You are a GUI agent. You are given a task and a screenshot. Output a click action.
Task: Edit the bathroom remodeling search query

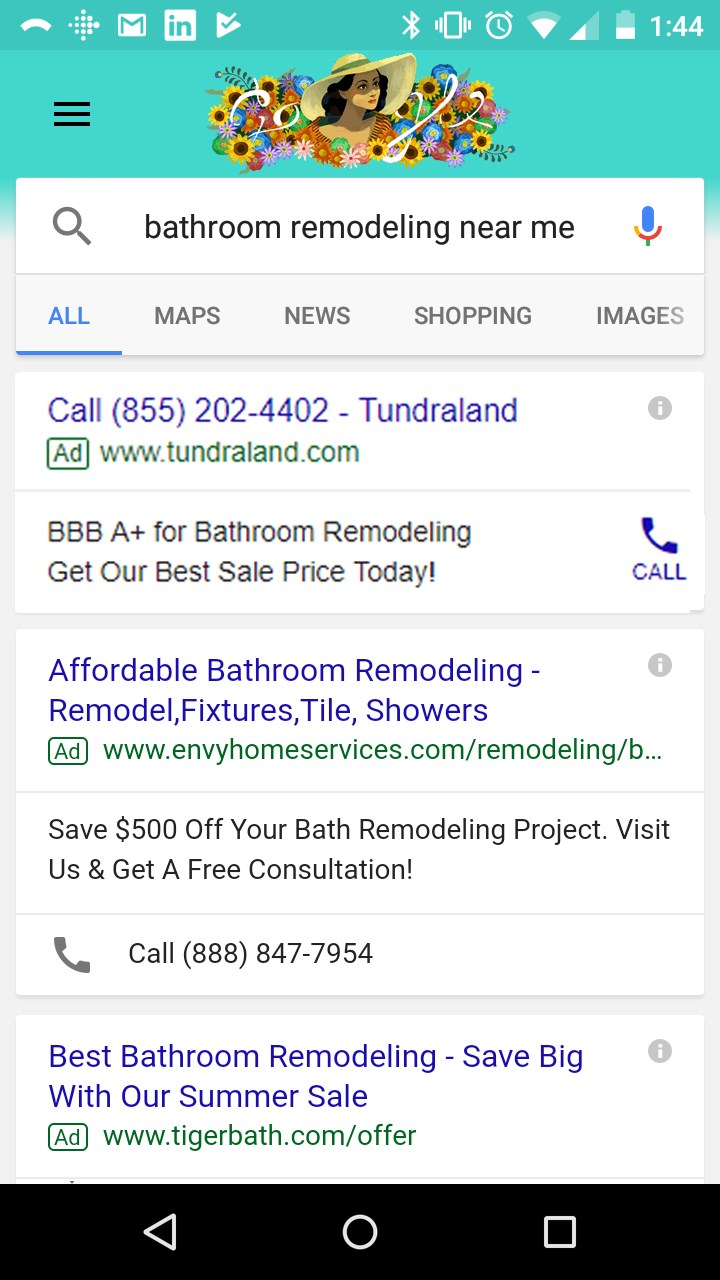coord(359,227)
